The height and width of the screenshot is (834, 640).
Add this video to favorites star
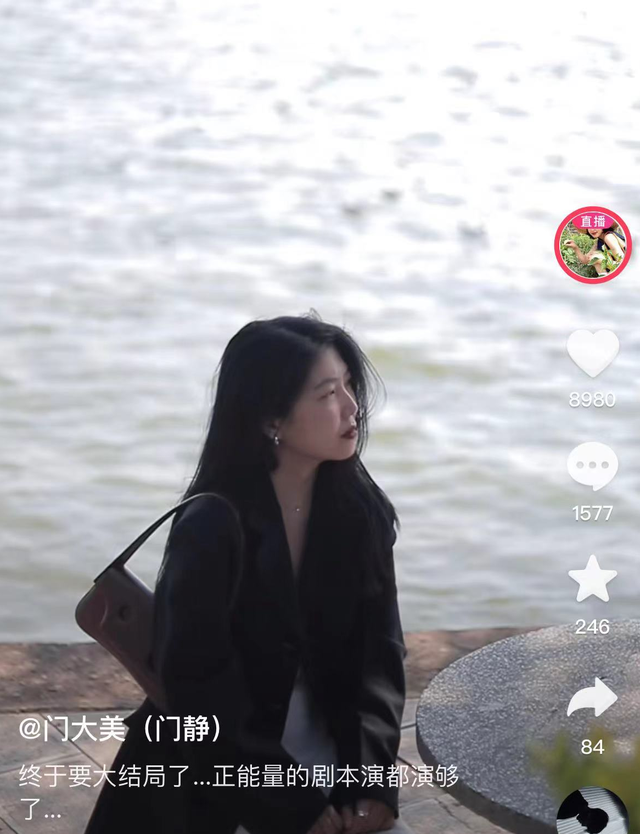pyautogui.click(x=593, y=580)
